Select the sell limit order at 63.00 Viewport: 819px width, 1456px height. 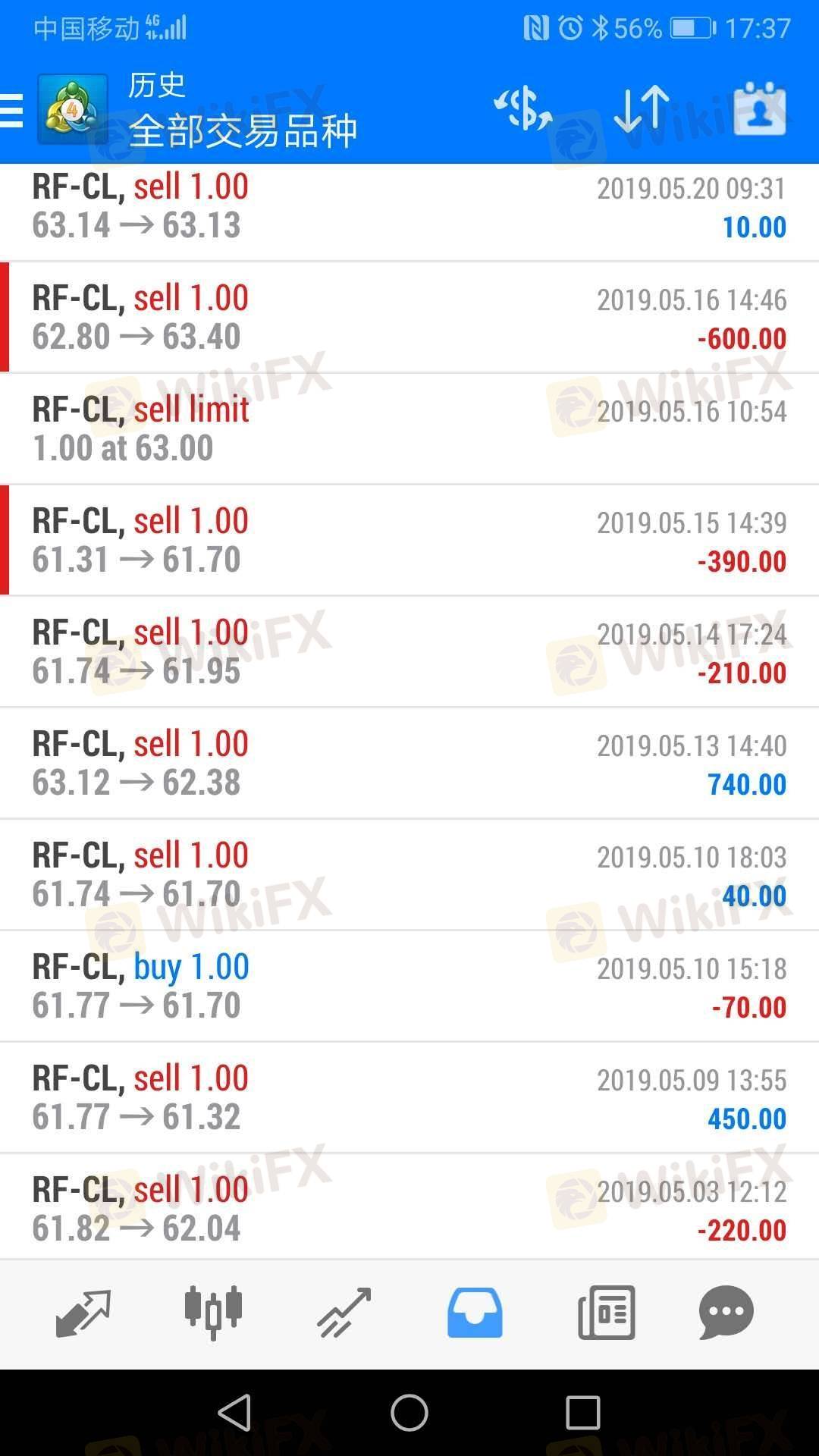pyautogui.click(x=409, y=429)
